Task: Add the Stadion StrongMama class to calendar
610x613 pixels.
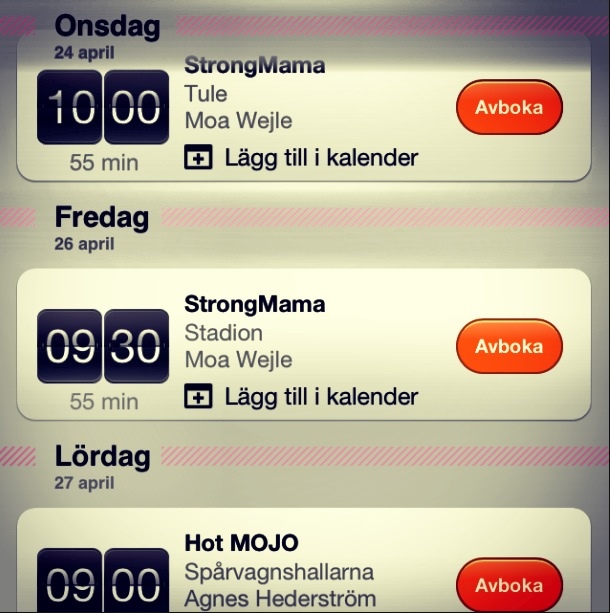Action: click(x=301, y=397)
